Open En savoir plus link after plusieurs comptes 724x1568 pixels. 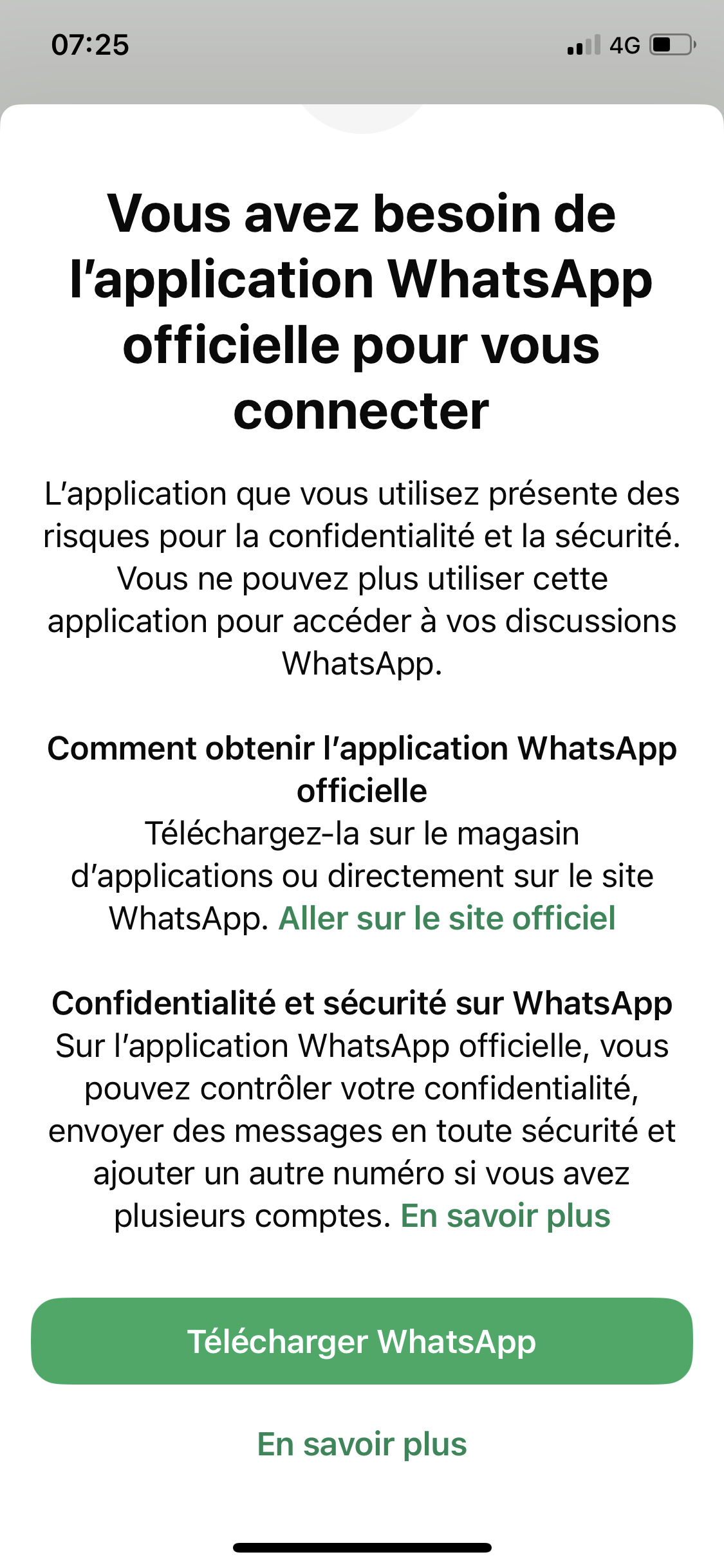[505, 1216]
